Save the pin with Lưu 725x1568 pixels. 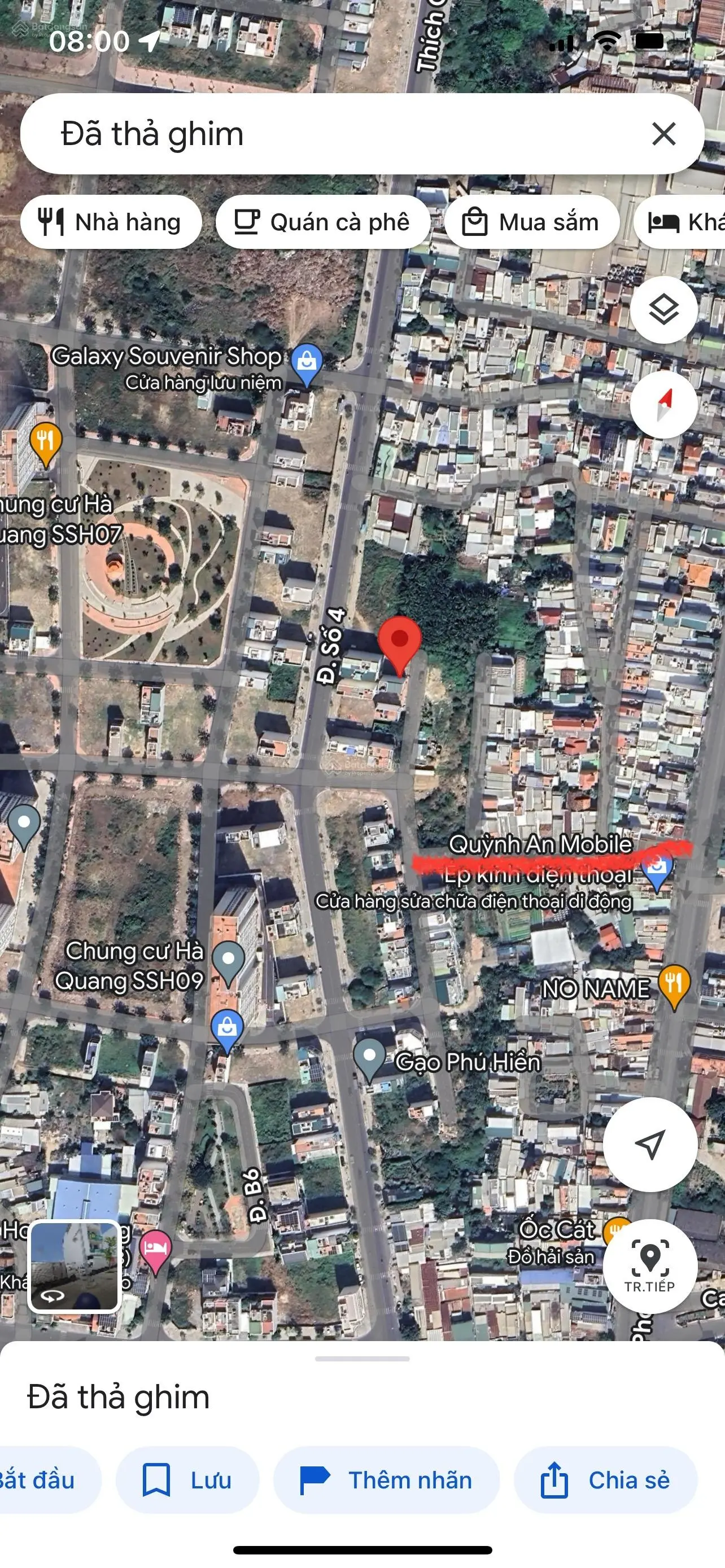[187, 1481]
